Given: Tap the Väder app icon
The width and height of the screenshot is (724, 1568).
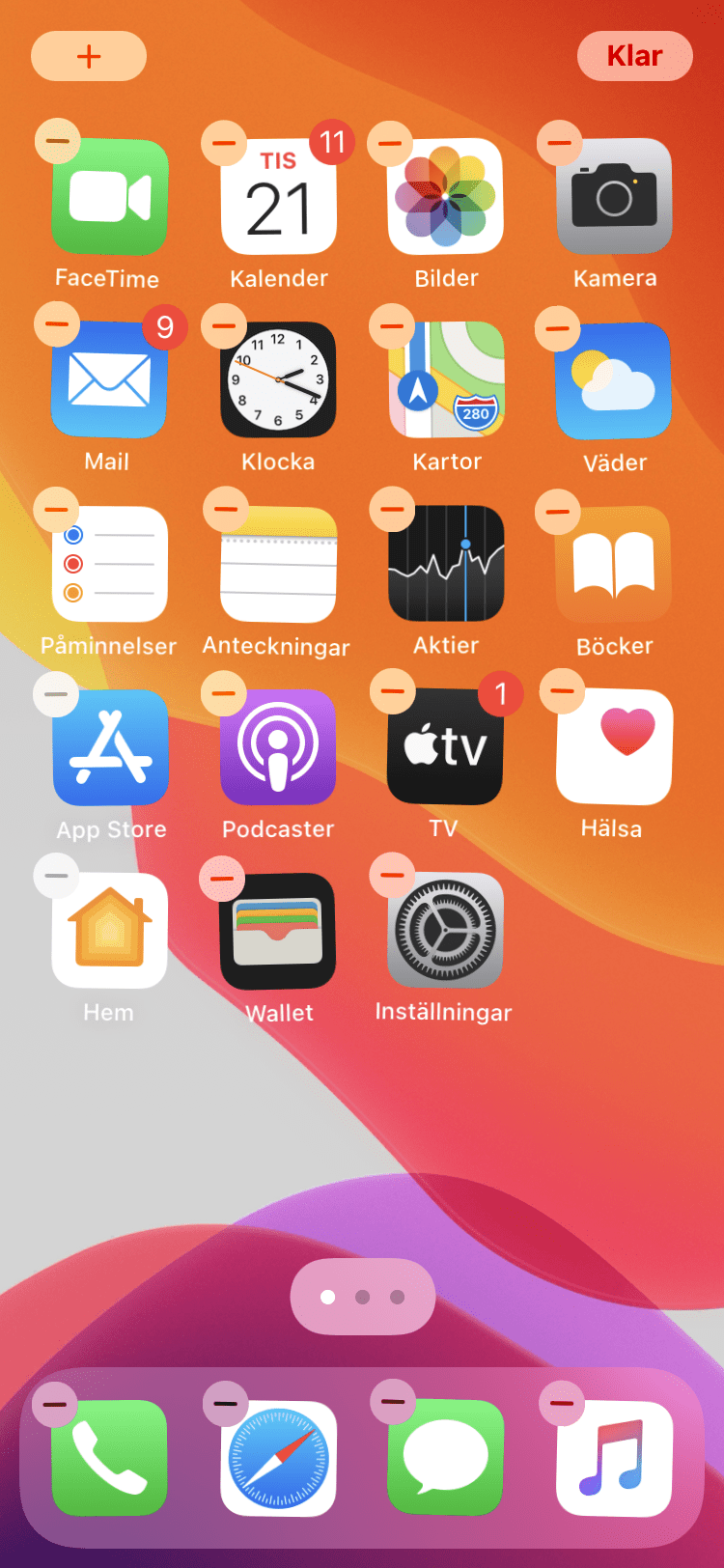Looking at the screenshot, I should tap(613, 380).
